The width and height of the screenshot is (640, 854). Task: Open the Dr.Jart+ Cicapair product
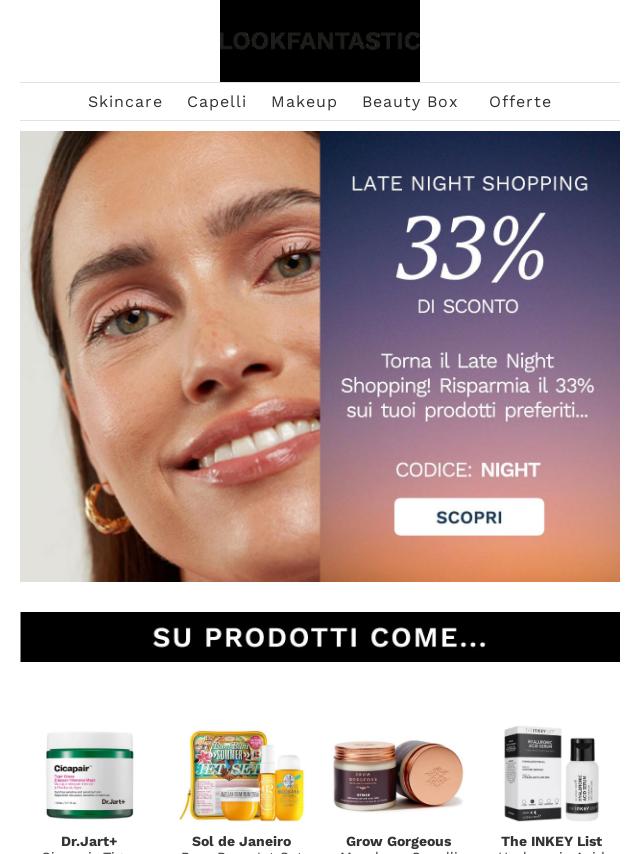pyautogui.click(x=89, y=776)
